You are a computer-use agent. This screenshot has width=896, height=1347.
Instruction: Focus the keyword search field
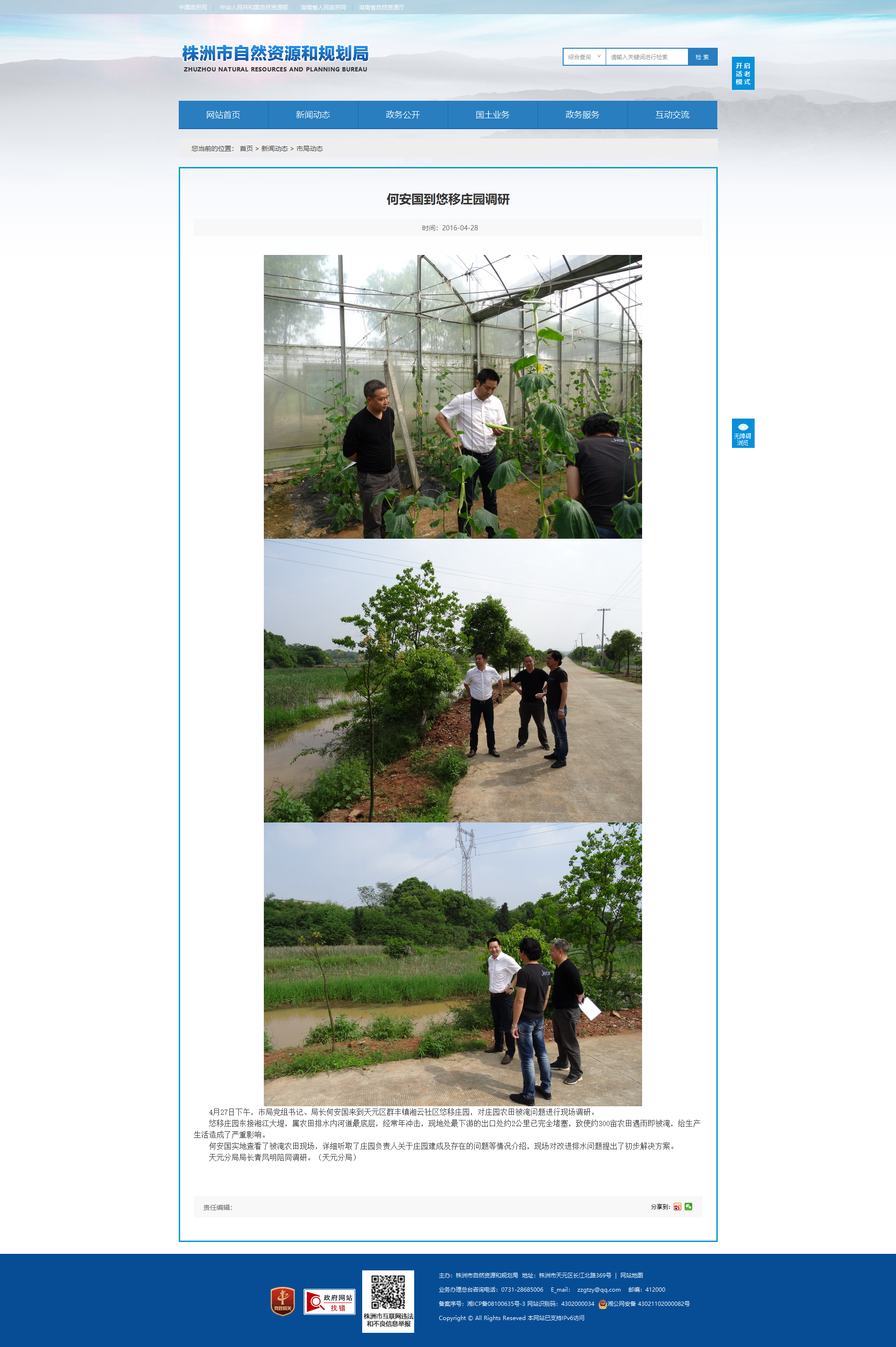[x=646, y=57]
